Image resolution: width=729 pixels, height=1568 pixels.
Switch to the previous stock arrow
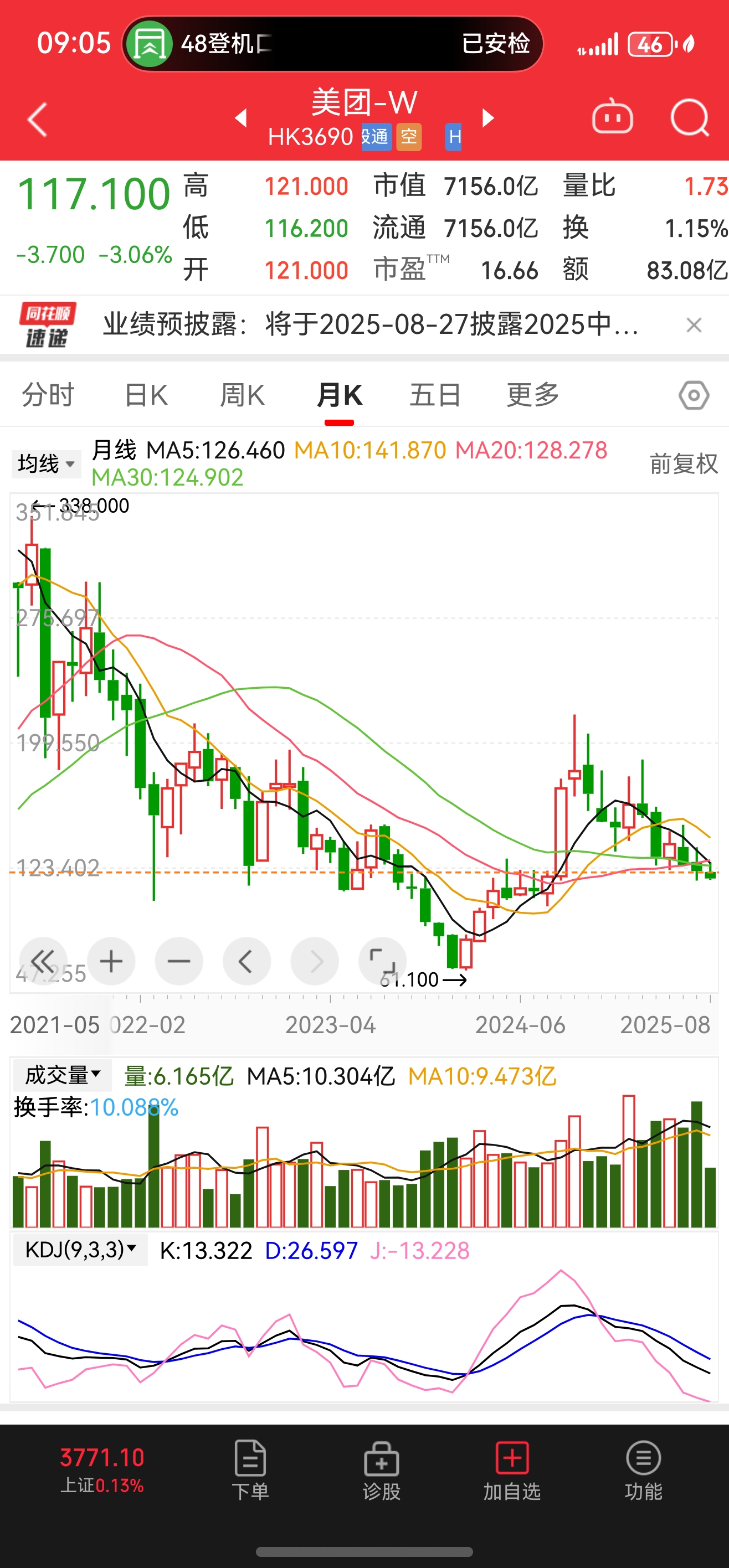click(x=241, y=118)
